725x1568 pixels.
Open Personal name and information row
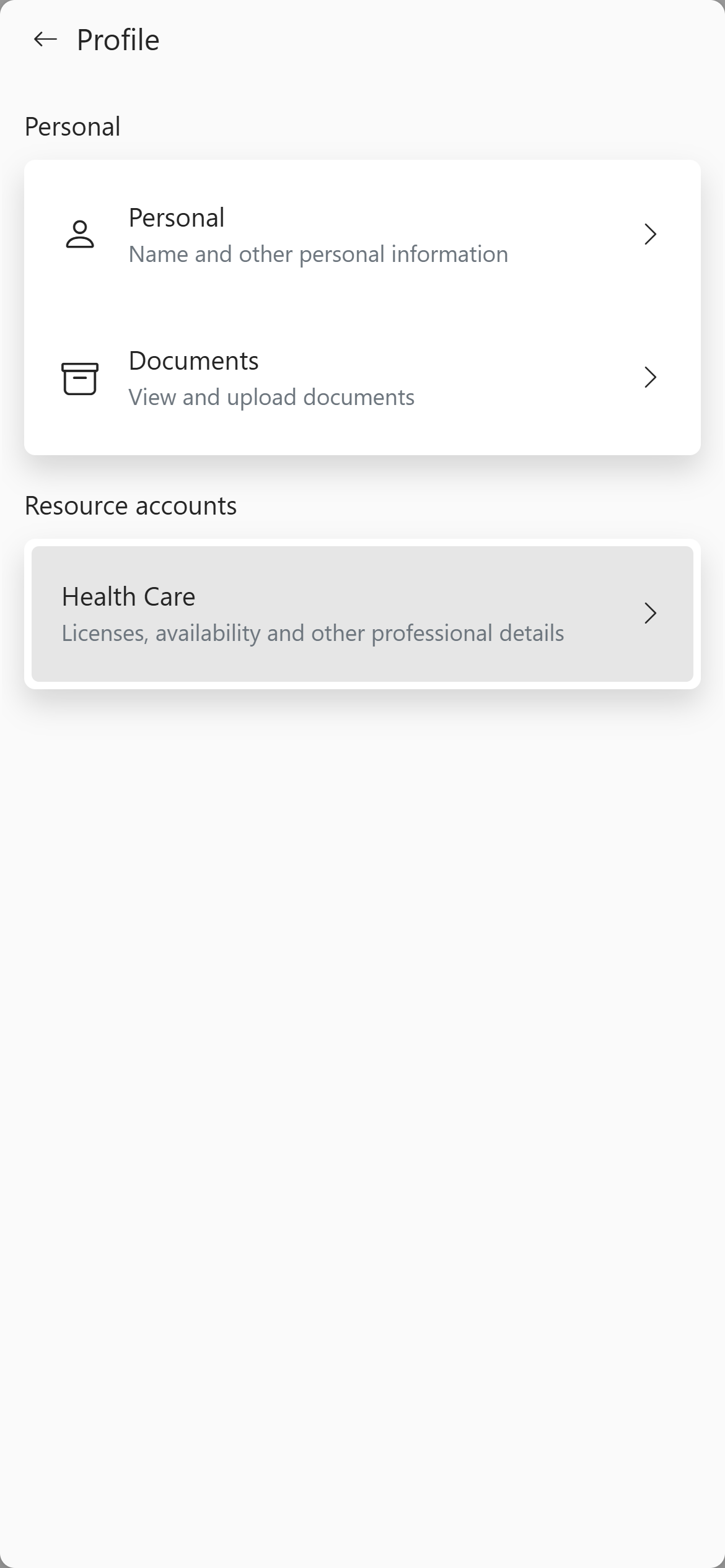coord(362,235)
